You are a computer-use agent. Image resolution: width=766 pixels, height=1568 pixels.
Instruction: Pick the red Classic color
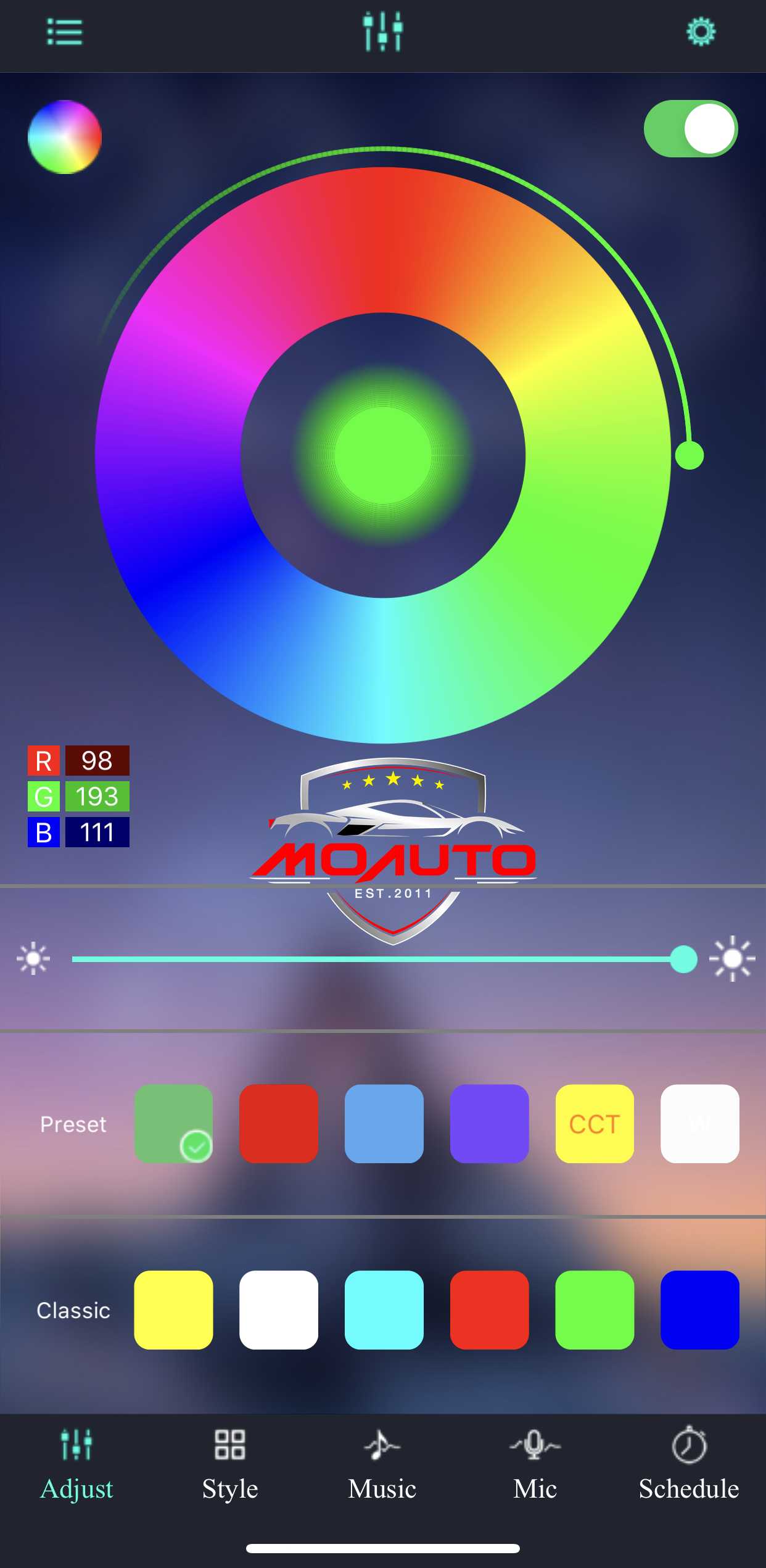[x=490, y=1310]
